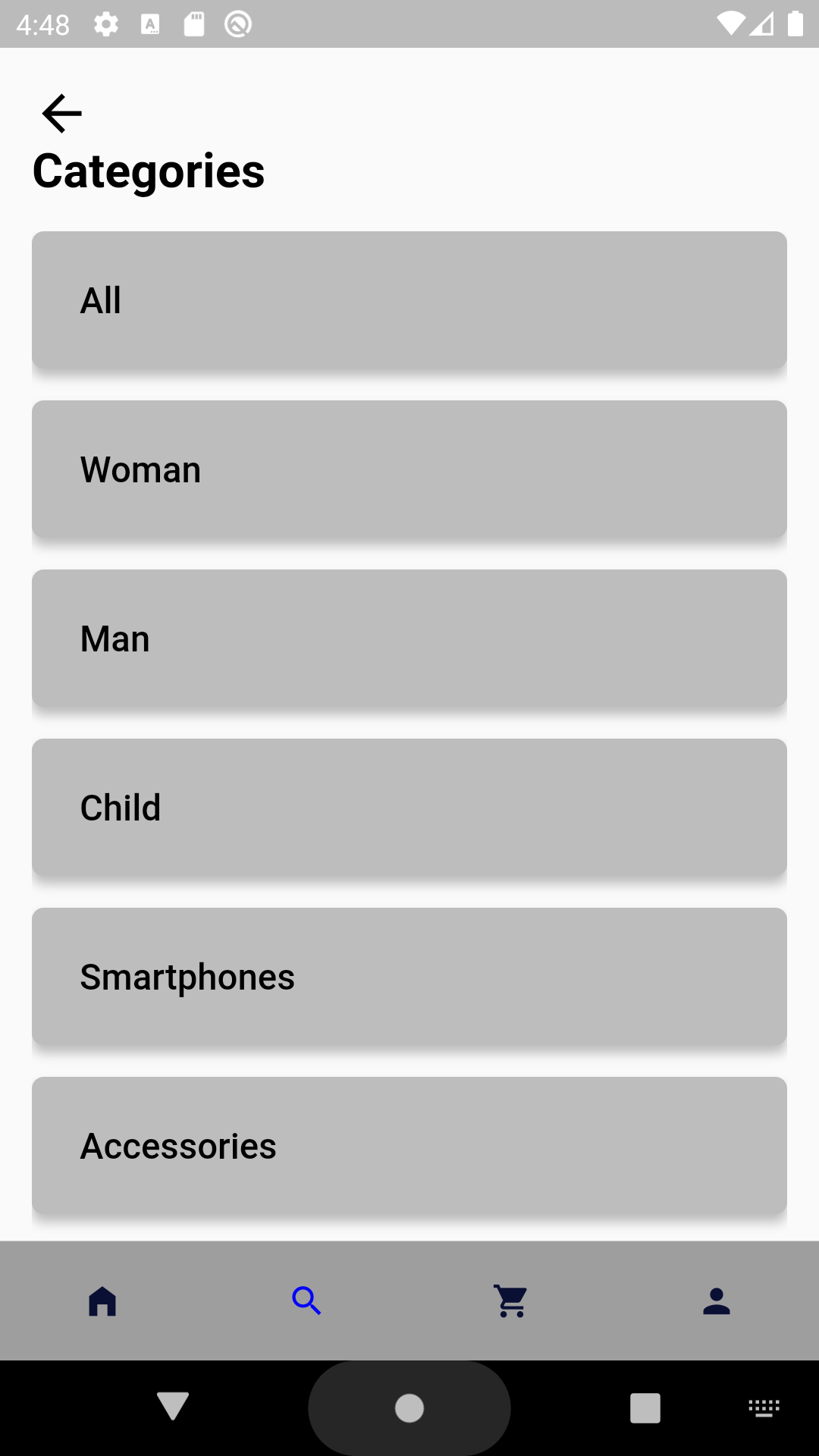This screenshot has height=1456, width=819.
Task: Open the Woman category
Action: tap(409, 469)
